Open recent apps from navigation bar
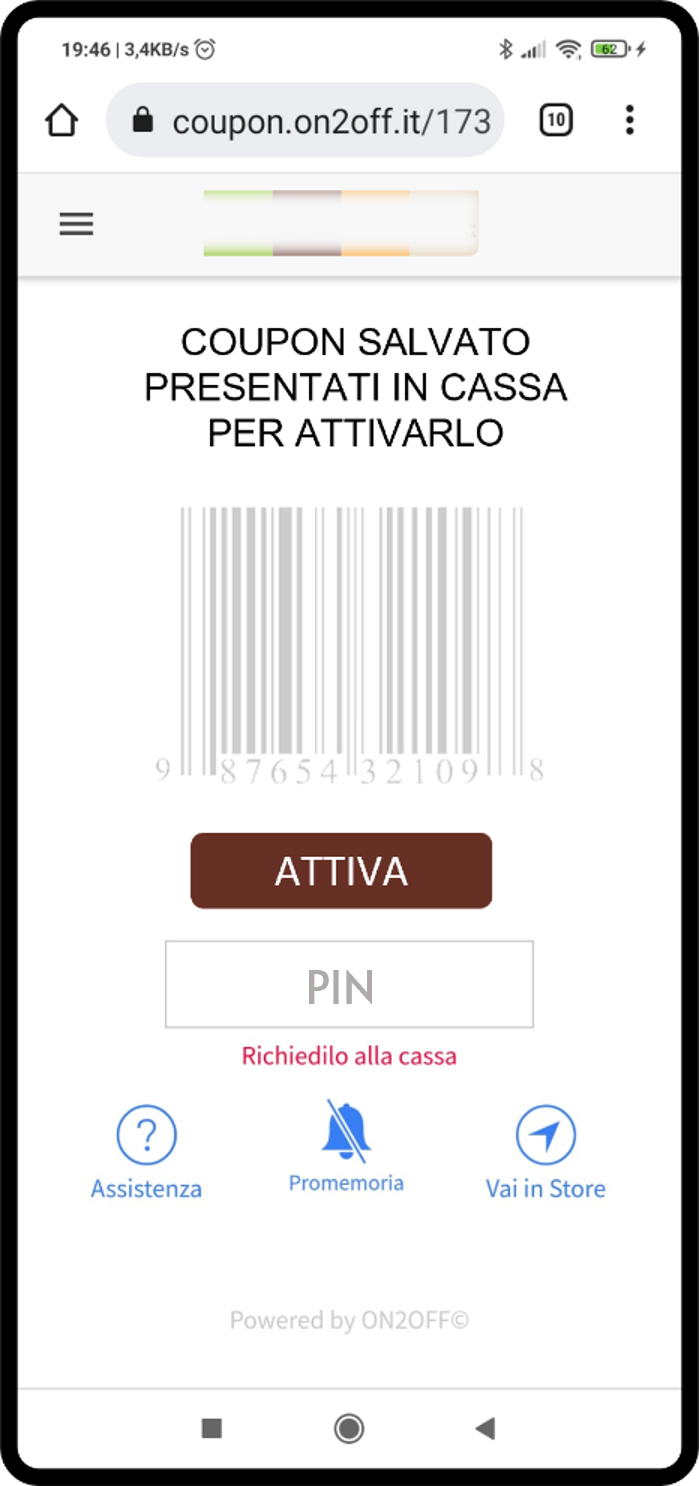This screenshot has height=1486, width=699. 211,1428
